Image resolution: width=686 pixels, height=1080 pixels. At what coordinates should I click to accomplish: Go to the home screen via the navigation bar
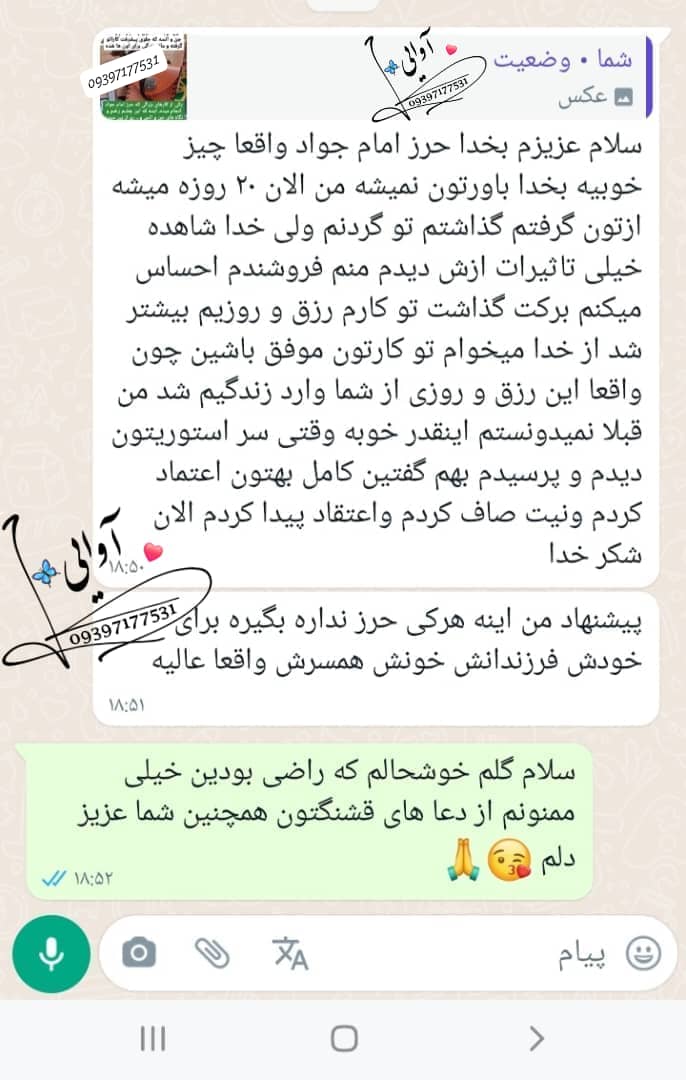pos(343,1039)
